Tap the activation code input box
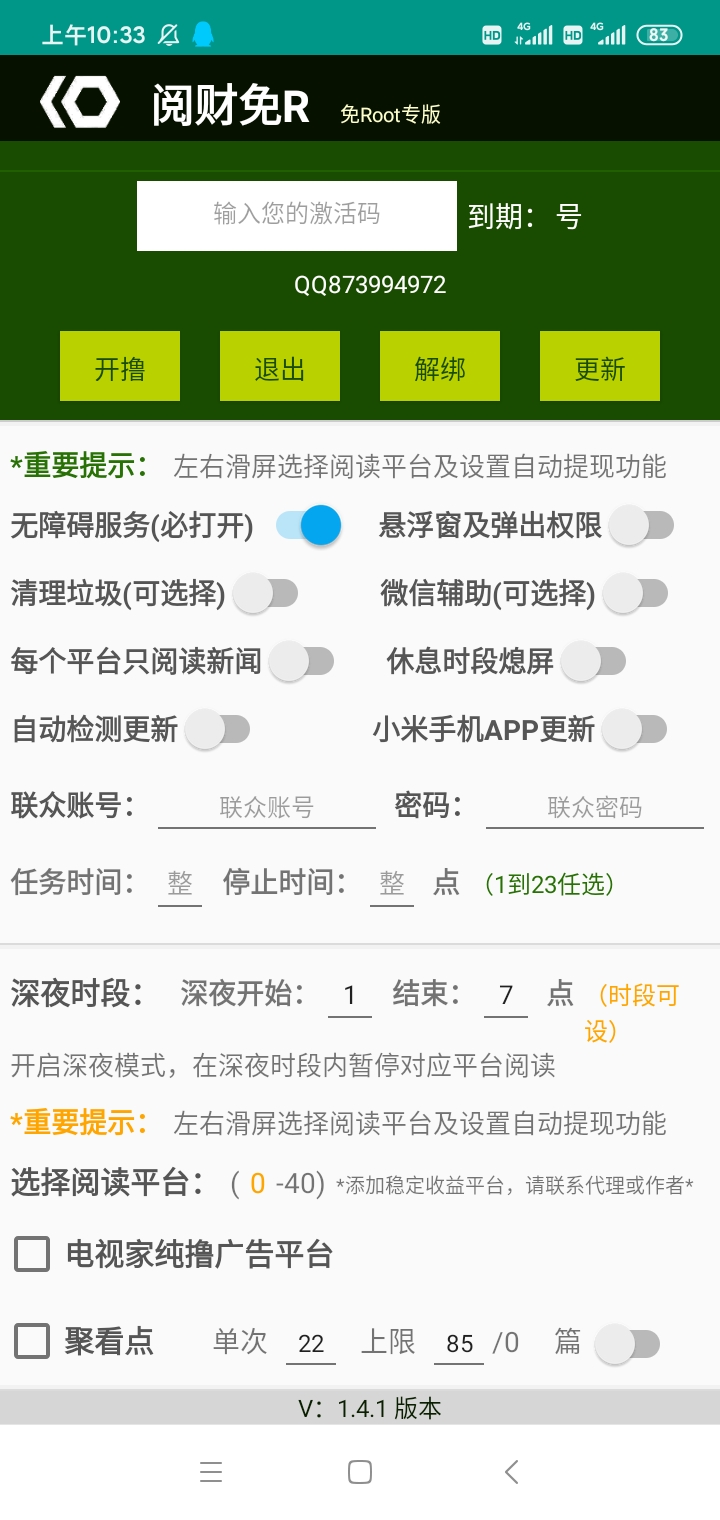 (x=294, y=215)
